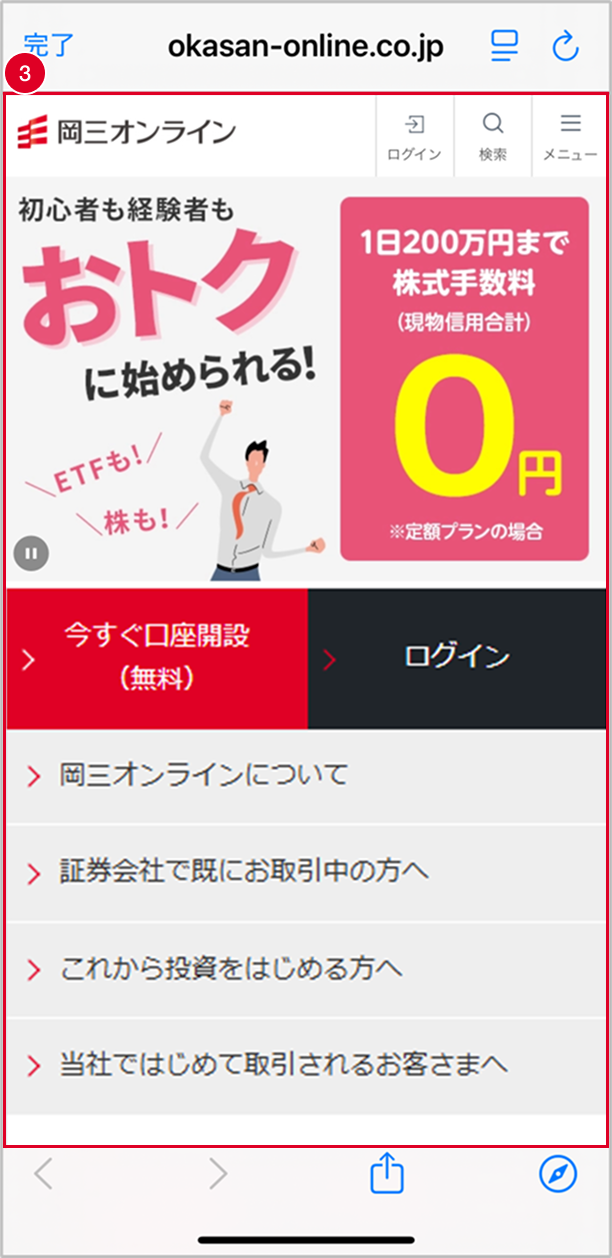Share this page

(386, 1174)
